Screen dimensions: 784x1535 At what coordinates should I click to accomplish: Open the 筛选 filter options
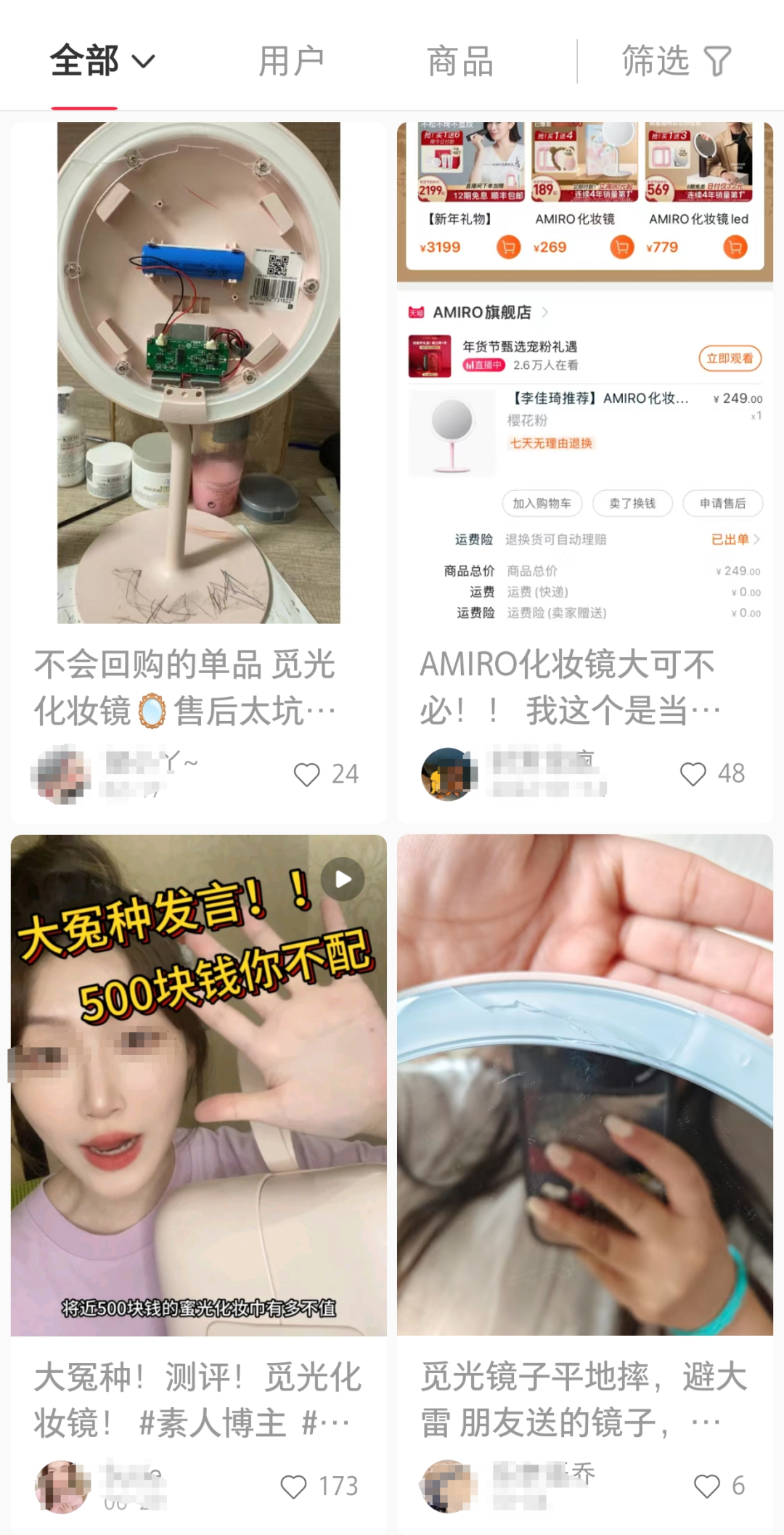tap(677, 61)
